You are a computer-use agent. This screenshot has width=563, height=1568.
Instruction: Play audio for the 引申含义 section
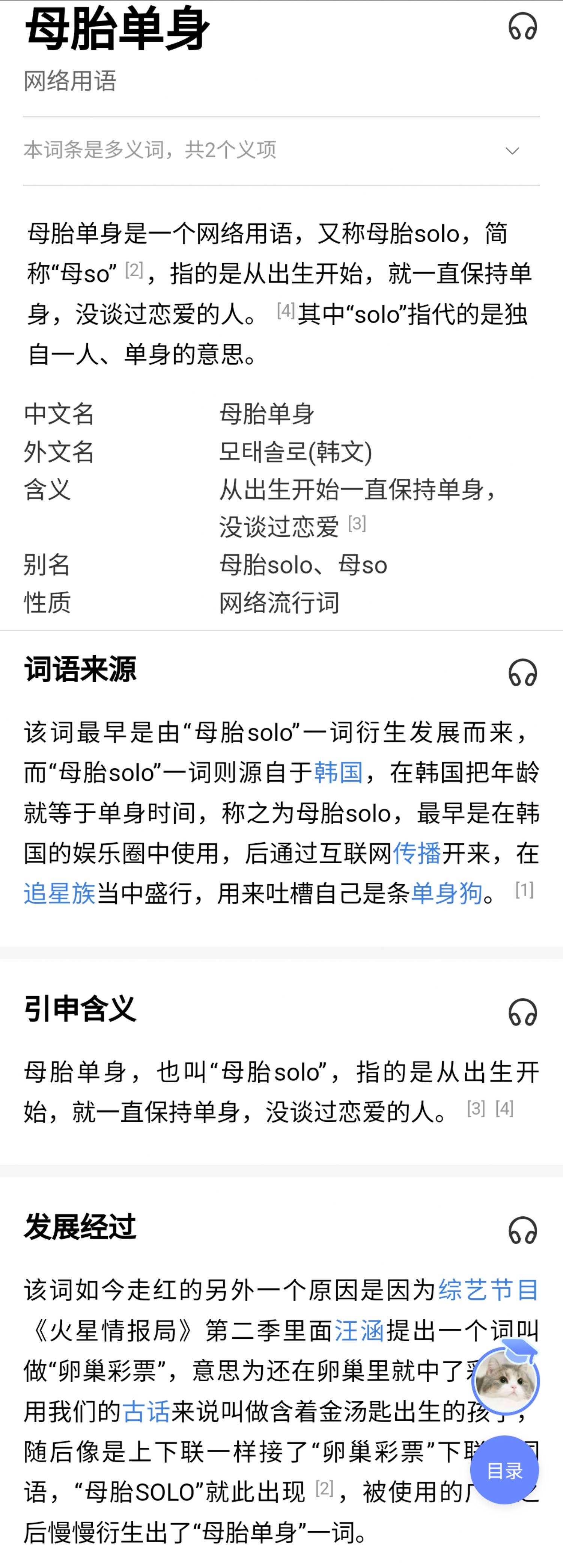(x=522, y=1012)
